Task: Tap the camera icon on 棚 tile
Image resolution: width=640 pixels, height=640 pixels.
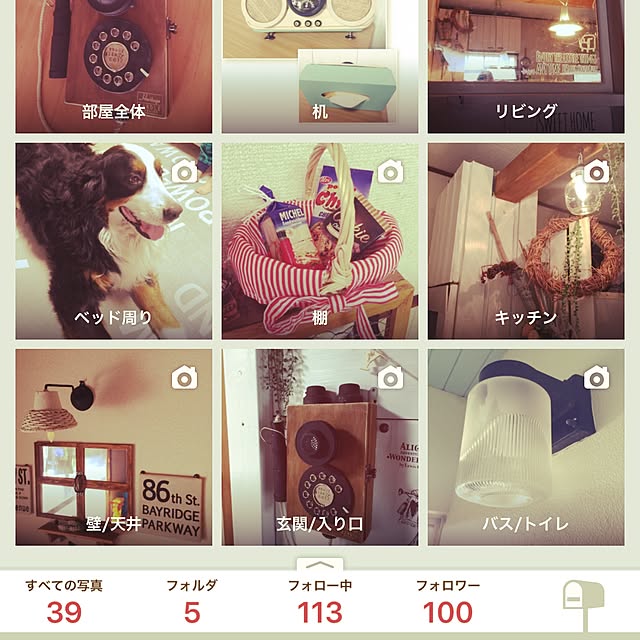Action: (390, 172)
